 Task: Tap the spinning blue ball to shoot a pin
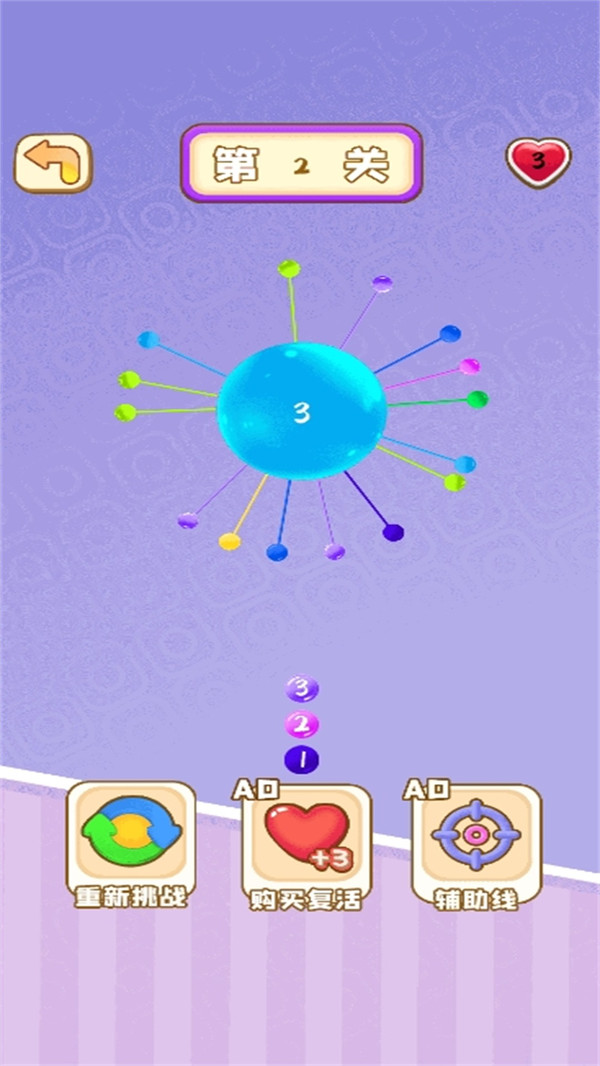tap(301, 412)
